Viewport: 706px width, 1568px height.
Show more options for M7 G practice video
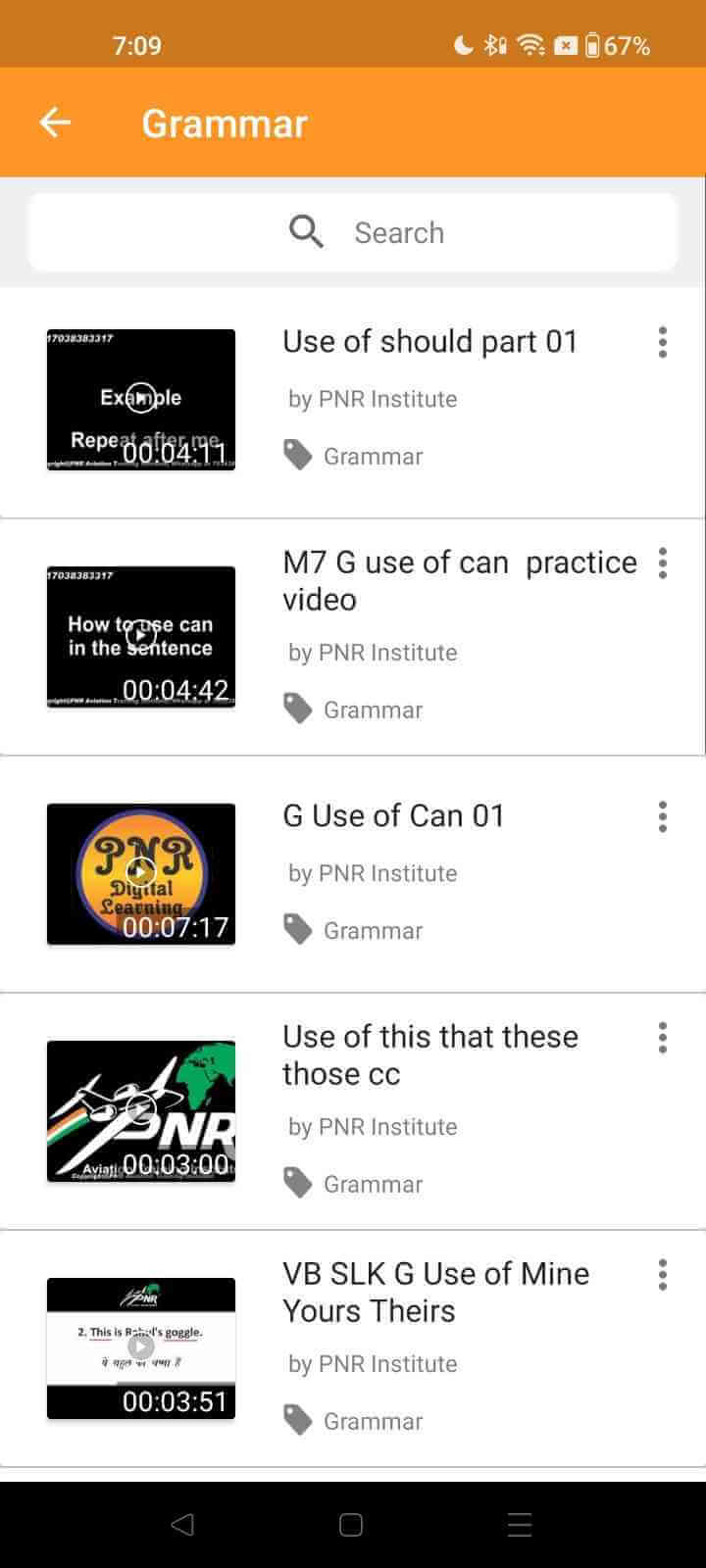click(663, 563)
